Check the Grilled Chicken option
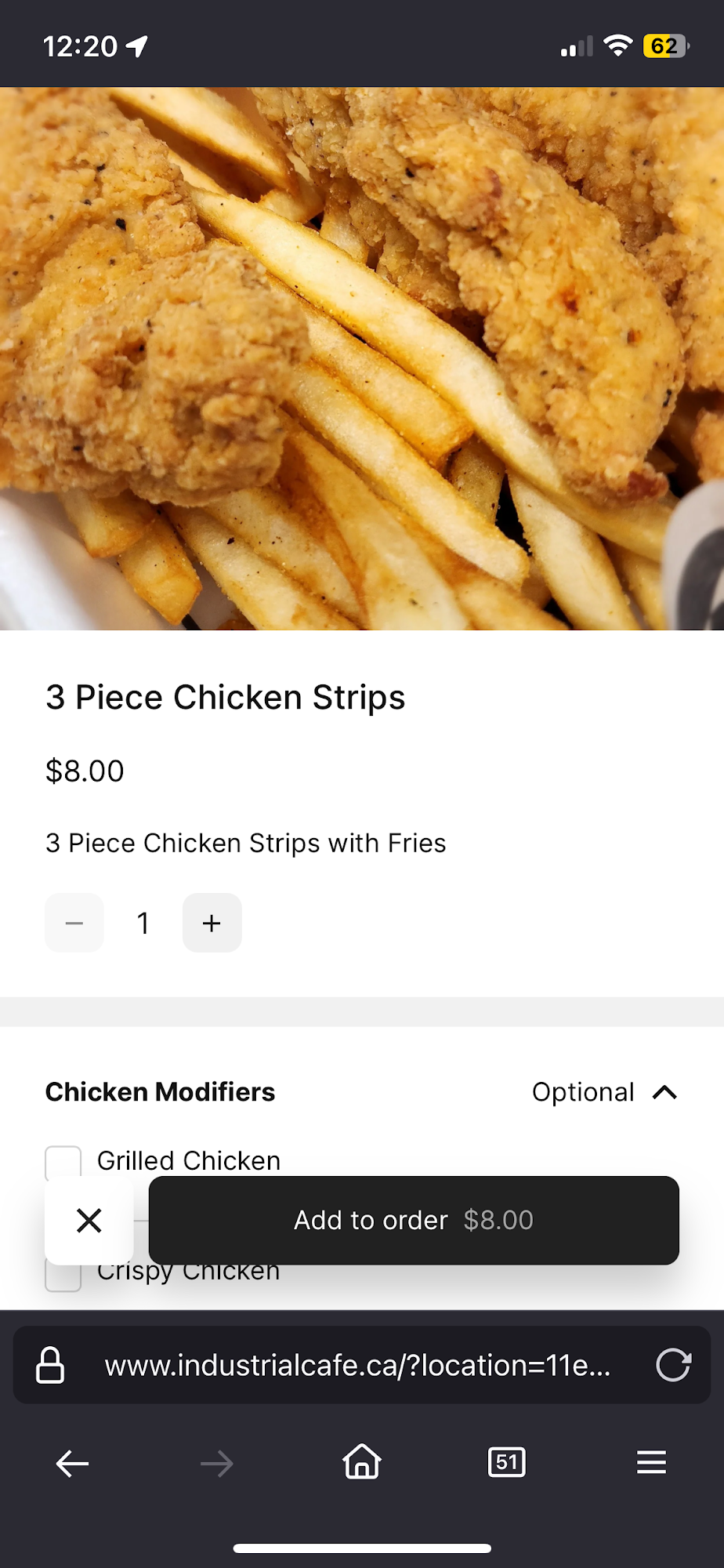This screenshot has height=1568, width=724. pyautogui.click(x=63, y=1161)
